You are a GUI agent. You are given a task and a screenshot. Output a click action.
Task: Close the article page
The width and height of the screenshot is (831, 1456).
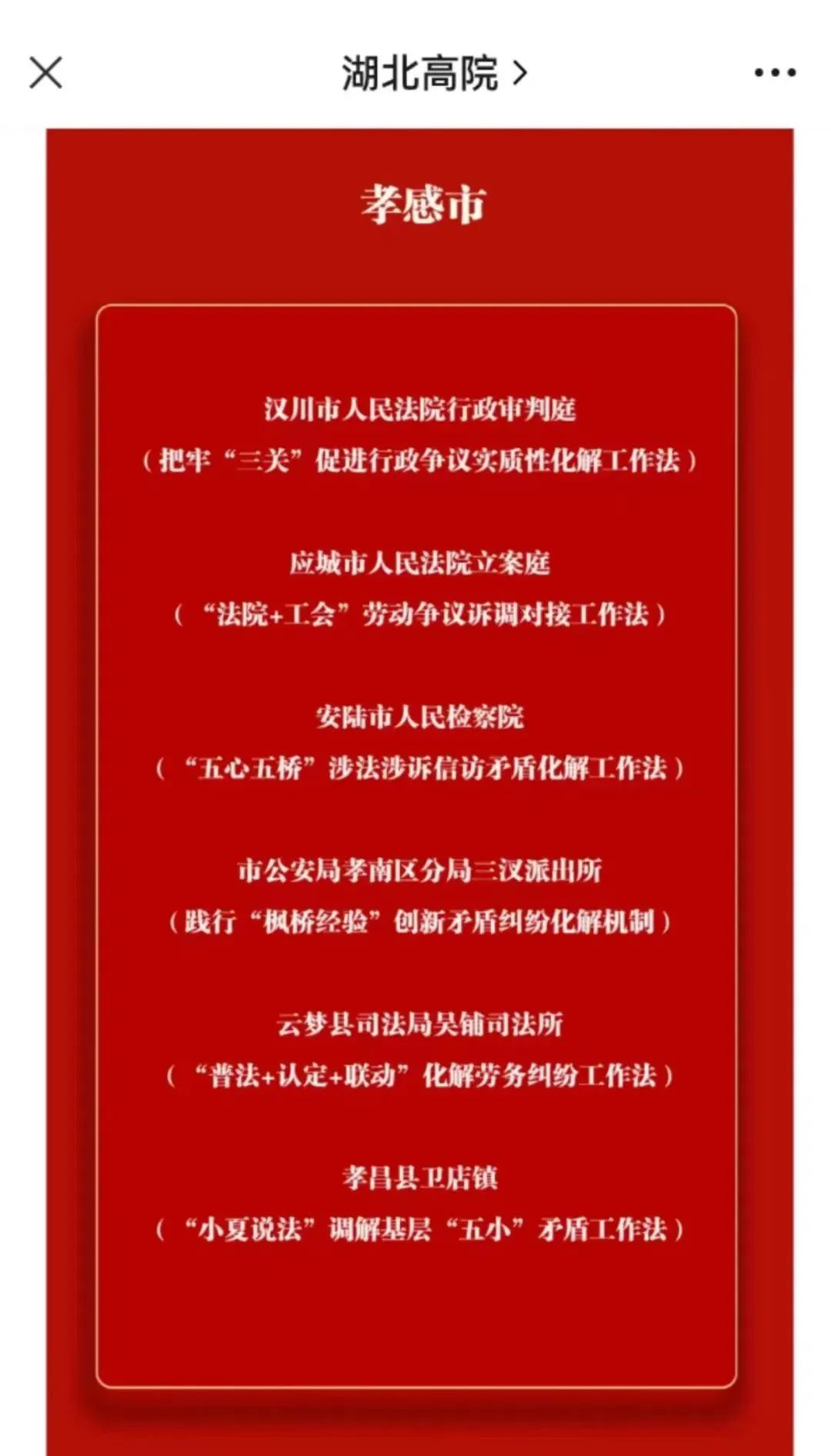tap(46, 73)
